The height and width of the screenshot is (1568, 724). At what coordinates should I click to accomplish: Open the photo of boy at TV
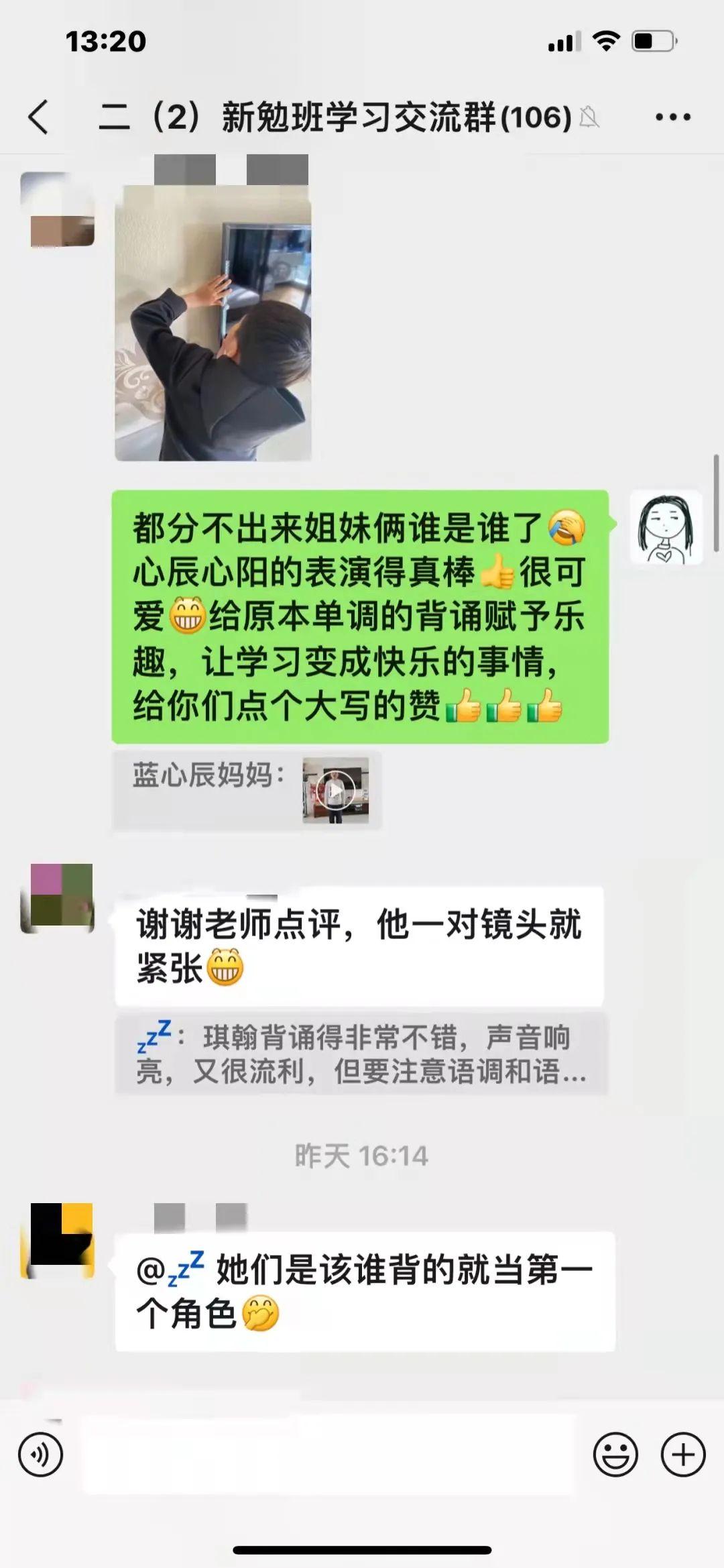coord(213,323)
